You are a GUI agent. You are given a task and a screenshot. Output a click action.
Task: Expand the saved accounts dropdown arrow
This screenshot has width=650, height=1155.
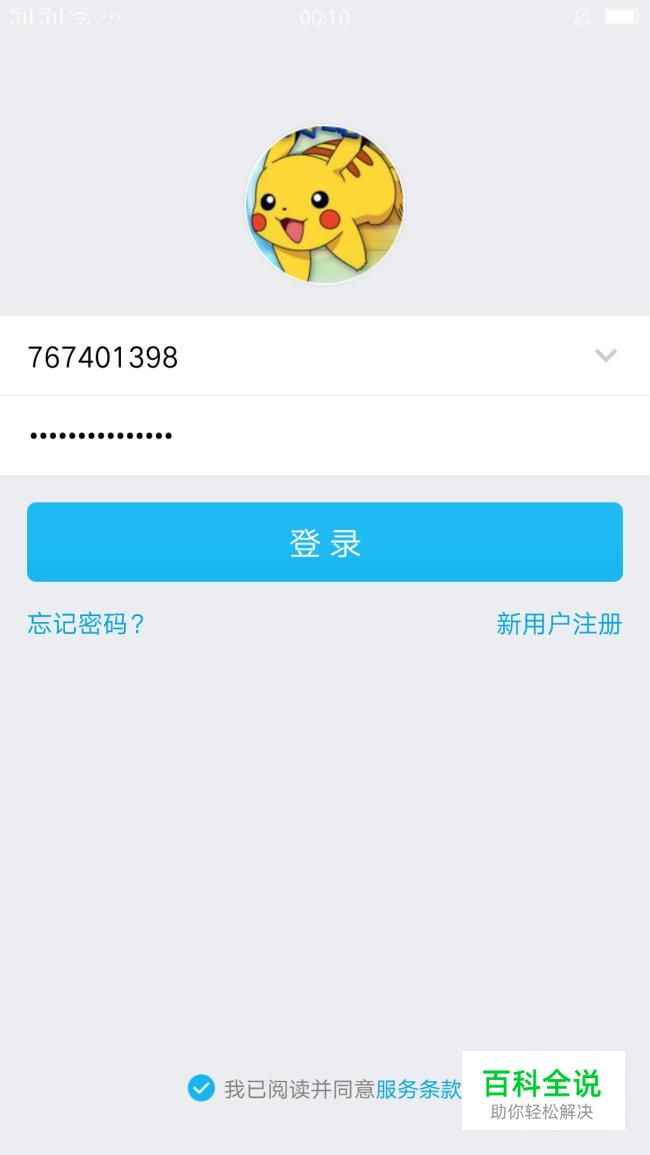pos(605,356)
